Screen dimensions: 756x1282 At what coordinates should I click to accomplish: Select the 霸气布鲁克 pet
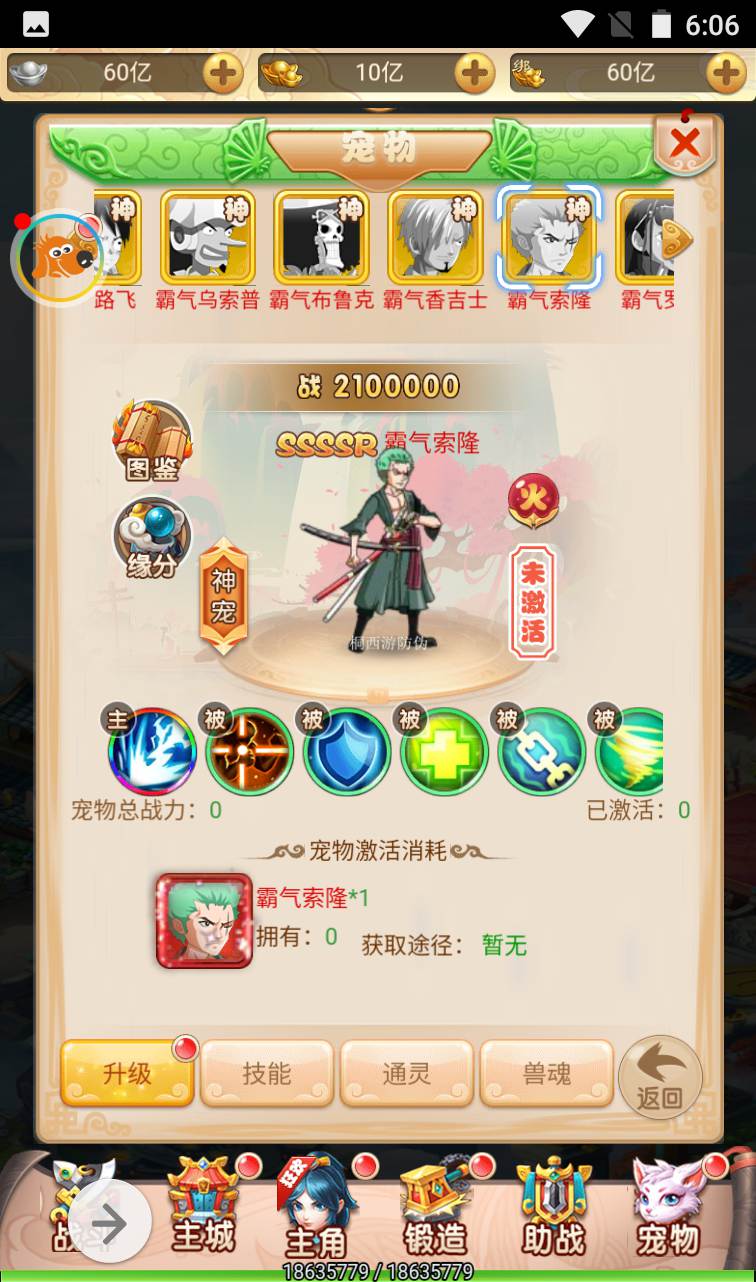pos(321,239)
